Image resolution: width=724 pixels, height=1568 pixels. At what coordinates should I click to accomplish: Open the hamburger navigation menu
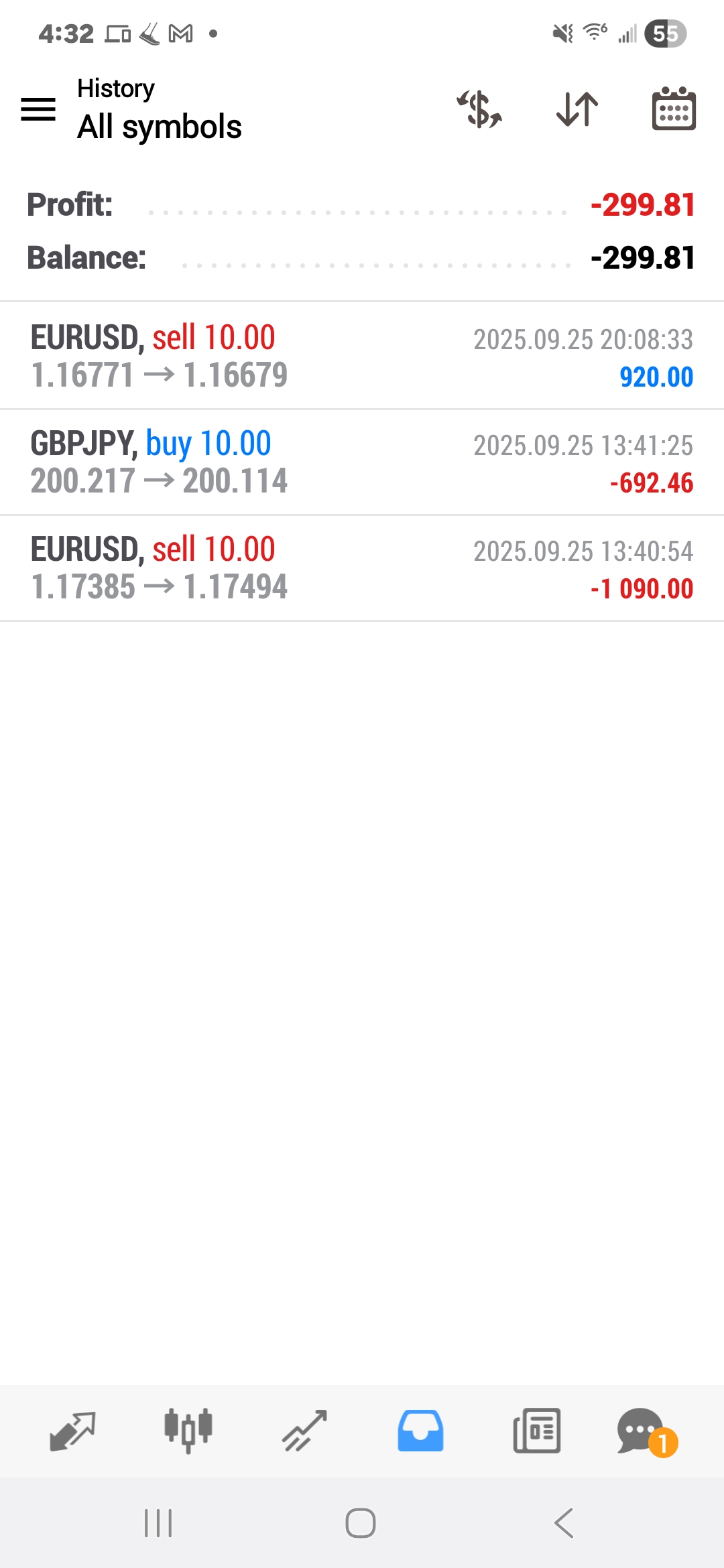pyautogui.click(x=38, y=109)
